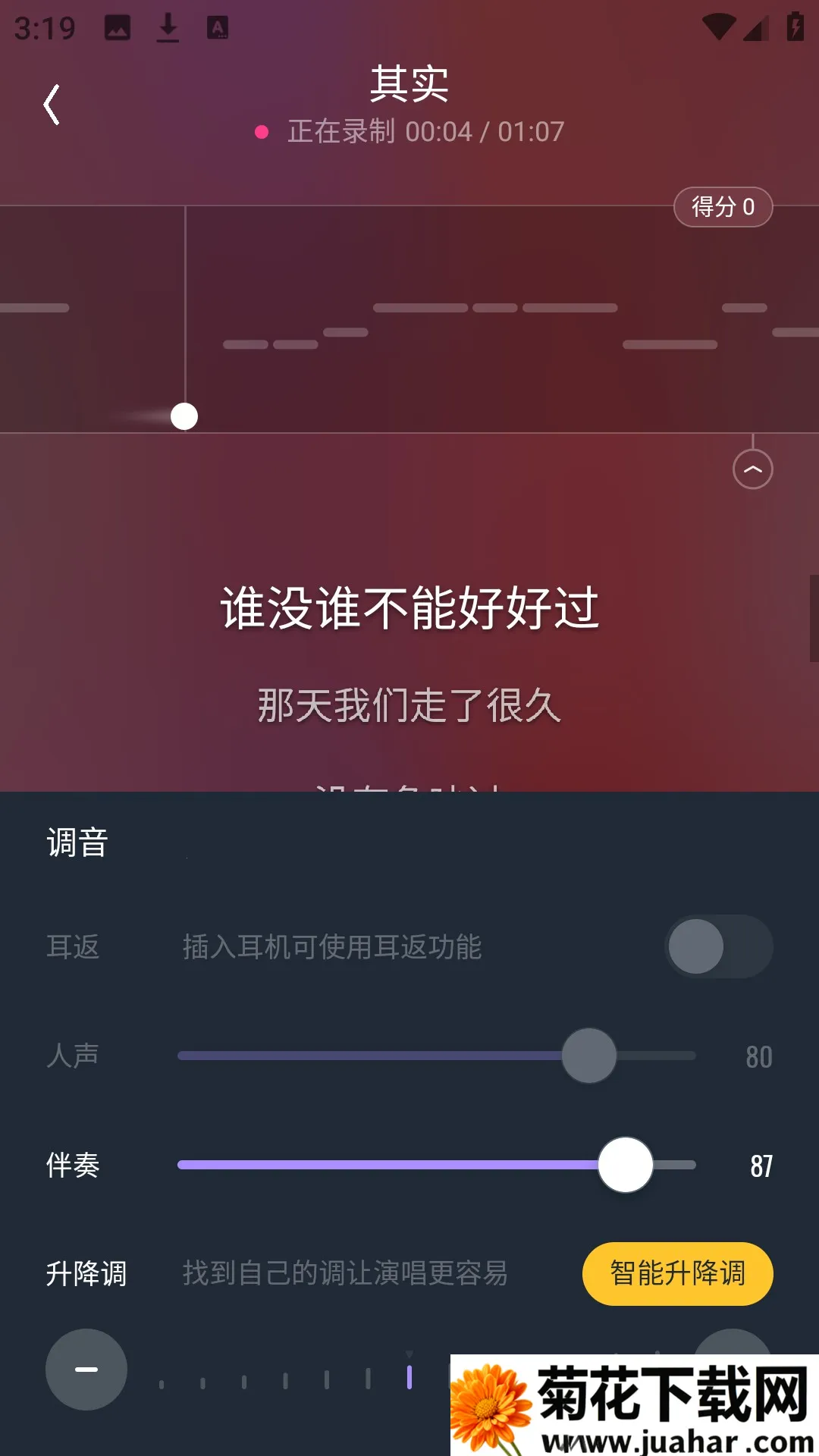Tap the 智能升降调 smart key button
The image size is (819, 1456).
tap(677, 1274)
